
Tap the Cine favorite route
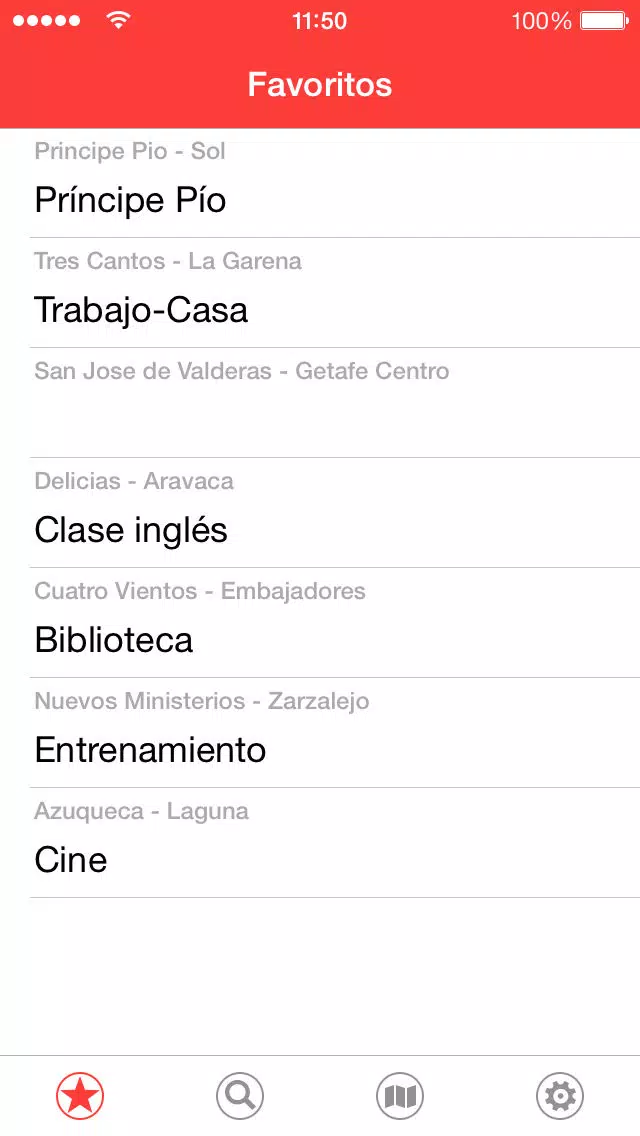coord(320,843)
